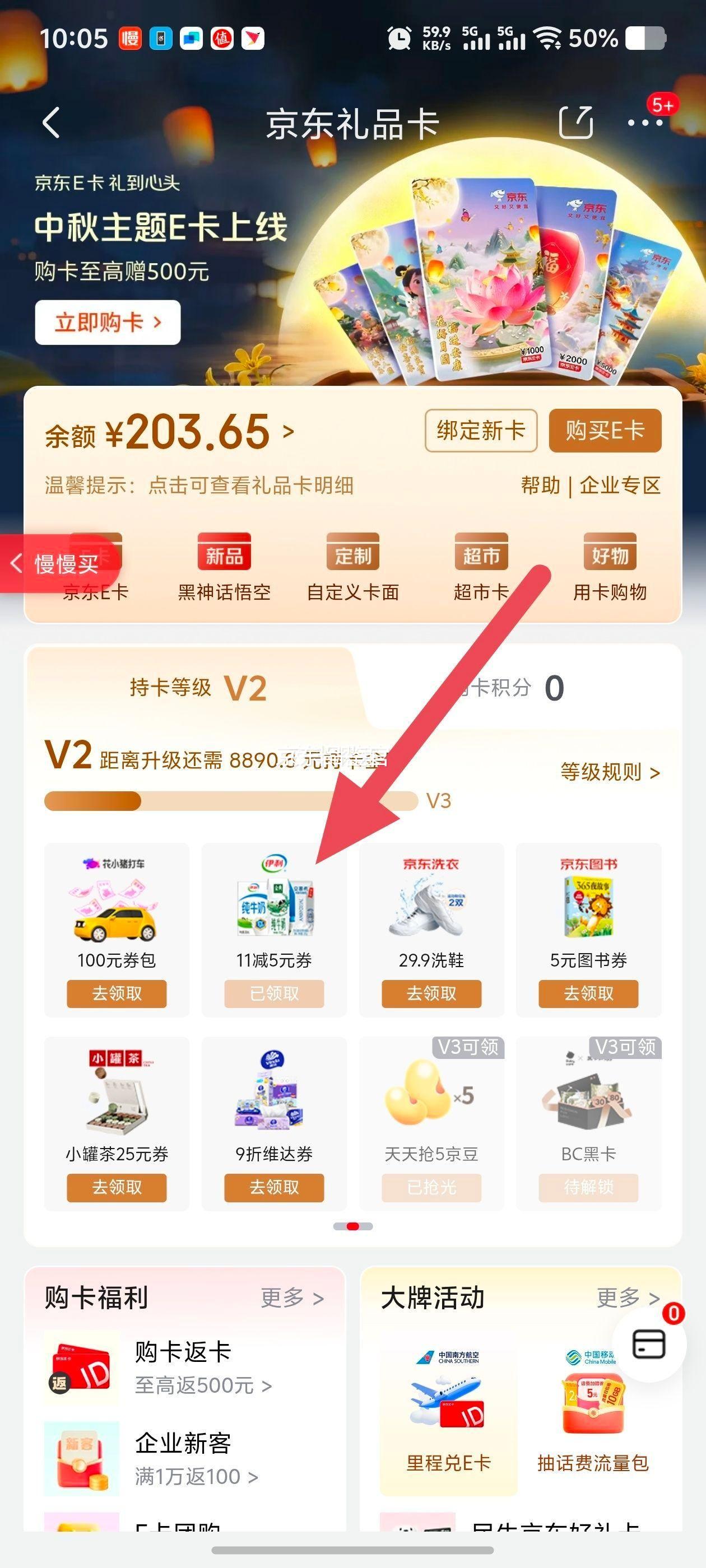This screenshot has height=1568, width=706.
Task: Claim the 100元券包 ride coupon
Action: pos(117,993)
